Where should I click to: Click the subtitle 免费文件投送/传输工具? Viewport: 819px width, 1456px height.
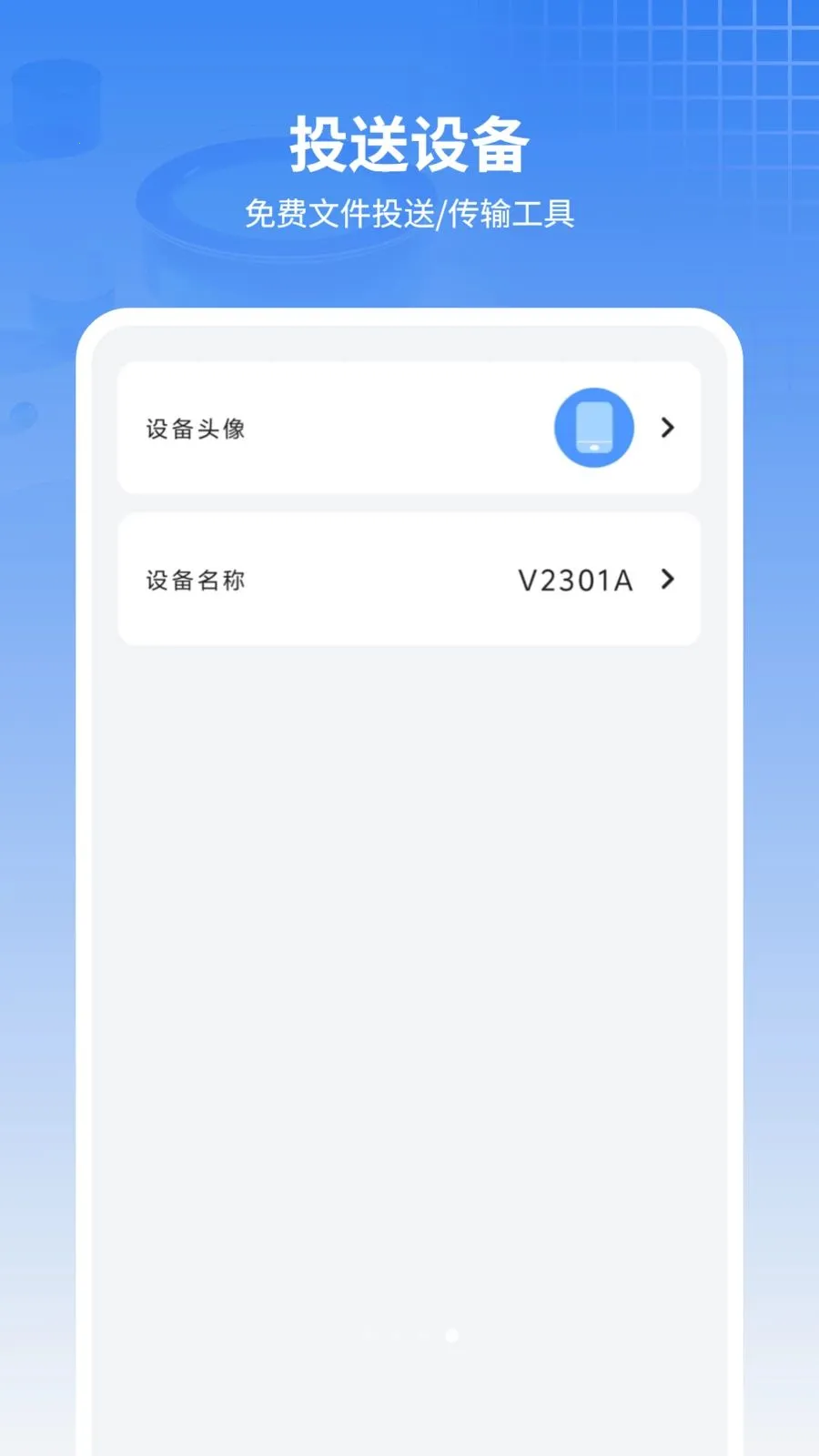point(409,214)
